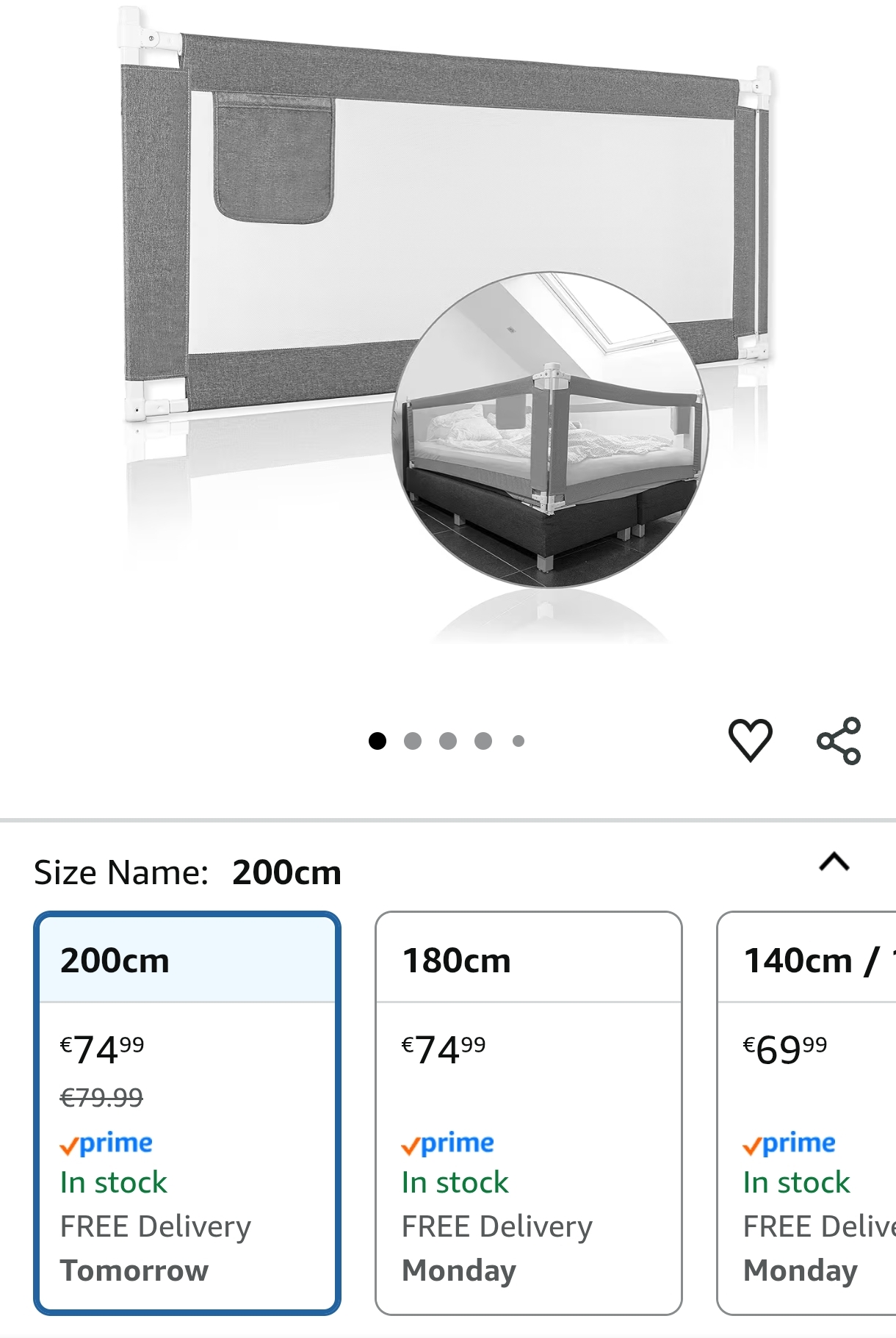896x1338 pixels.
Task: Select the 200cm size option
Action: point(187,1113)
